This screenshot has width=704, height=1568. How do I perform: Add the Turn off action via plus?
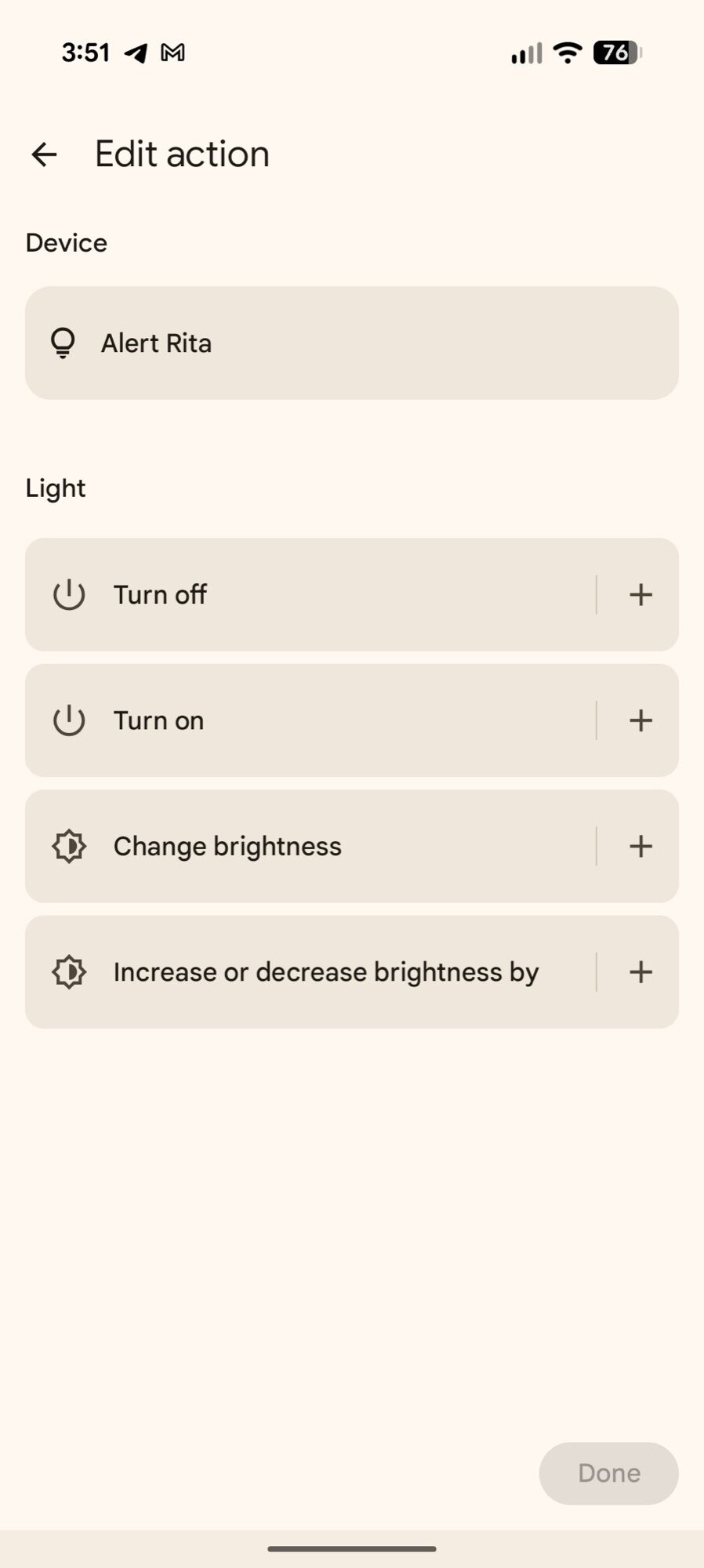(x=640, y=595)
